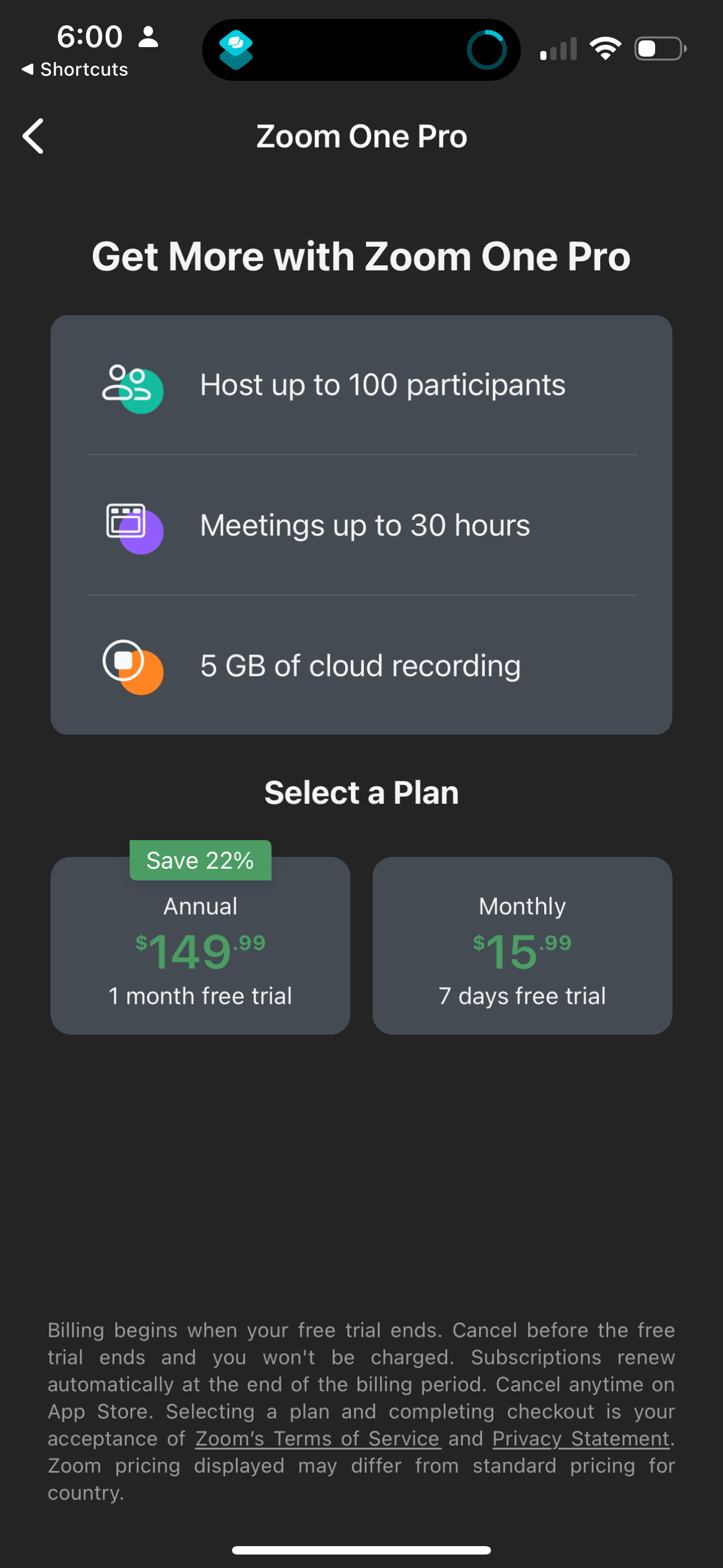Tap the back chevron at top left
723x1568 pixels.
[34, 136]
